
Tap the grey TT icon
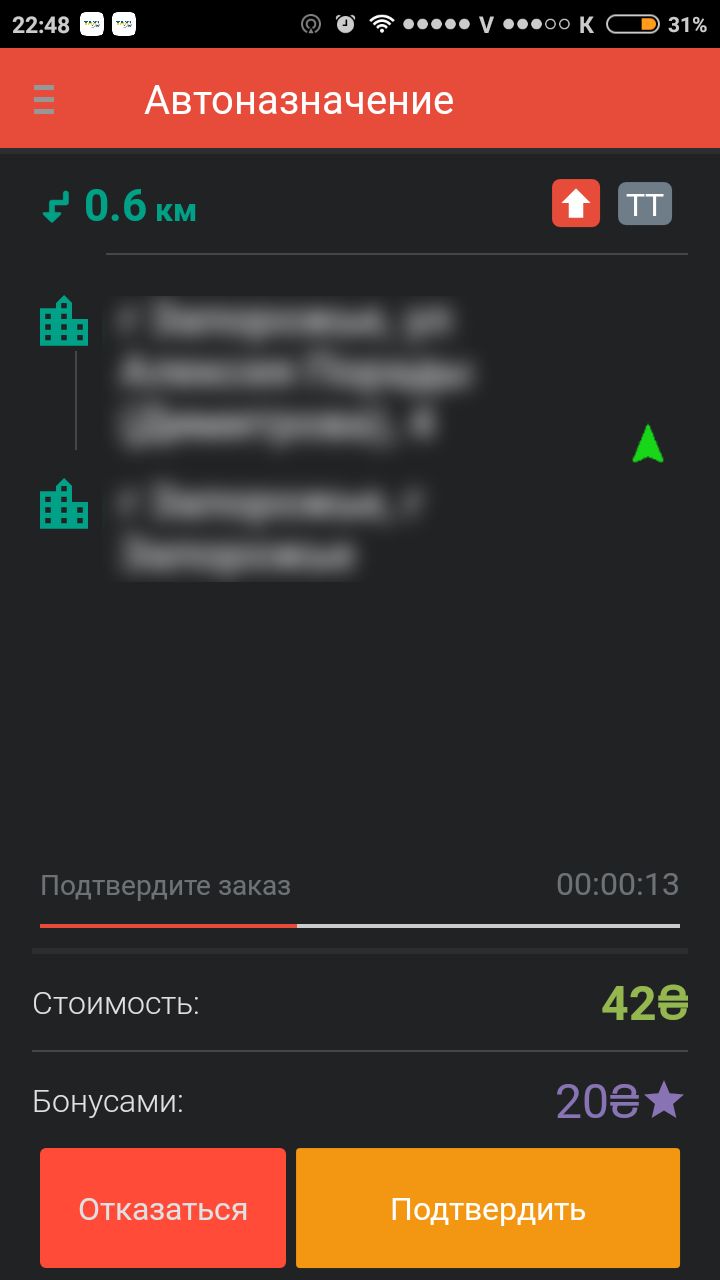pyautogui.click(x=644, y=204)
